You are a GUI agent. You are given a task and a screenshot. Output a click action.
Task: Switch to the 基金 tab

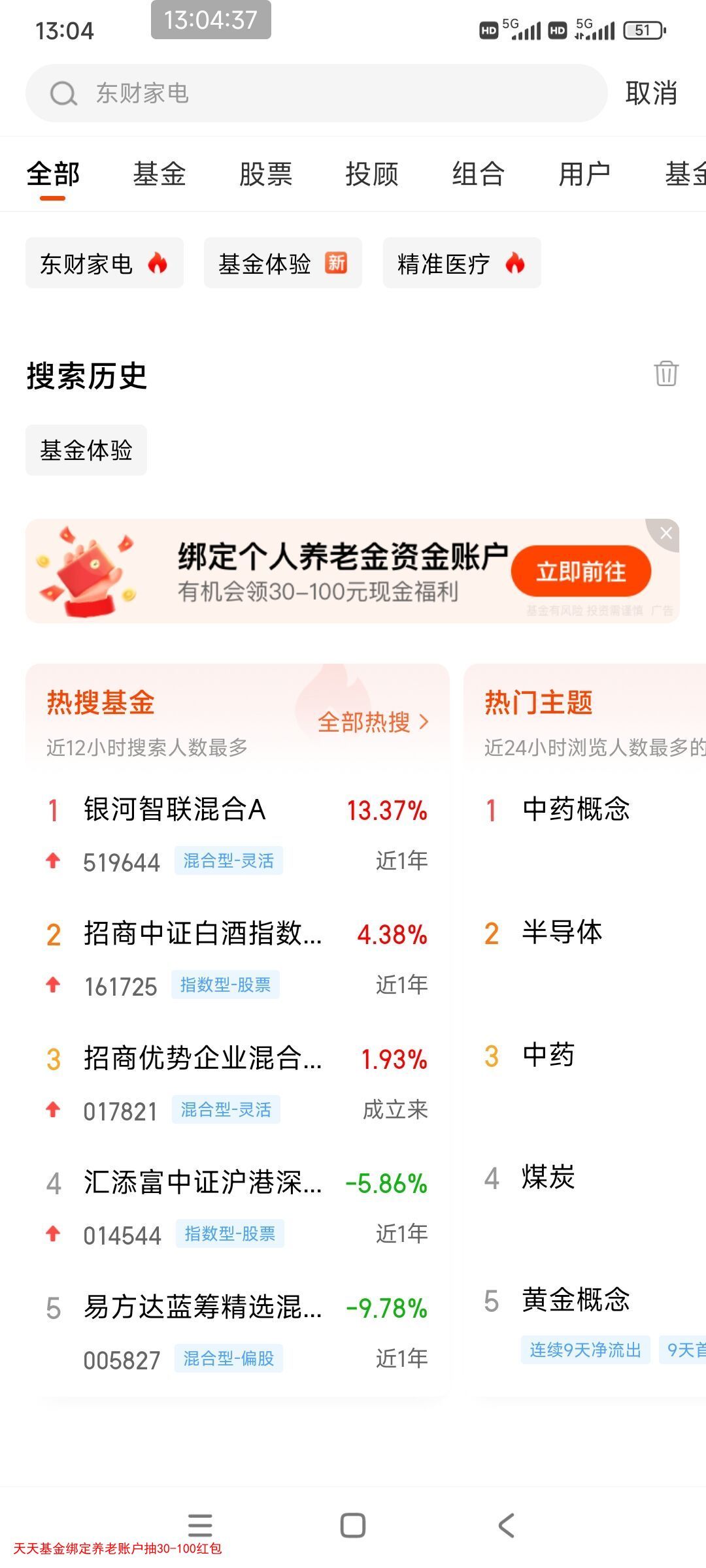160,174
